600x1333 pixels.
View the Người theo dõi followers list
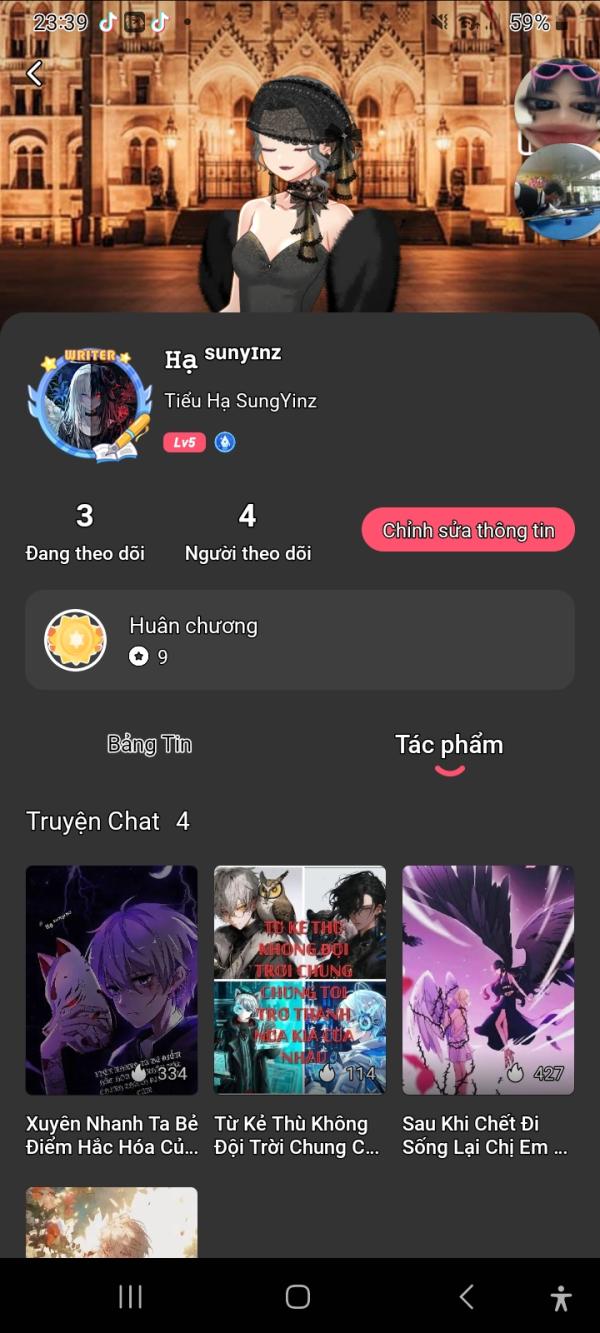[x=248, y=532]
